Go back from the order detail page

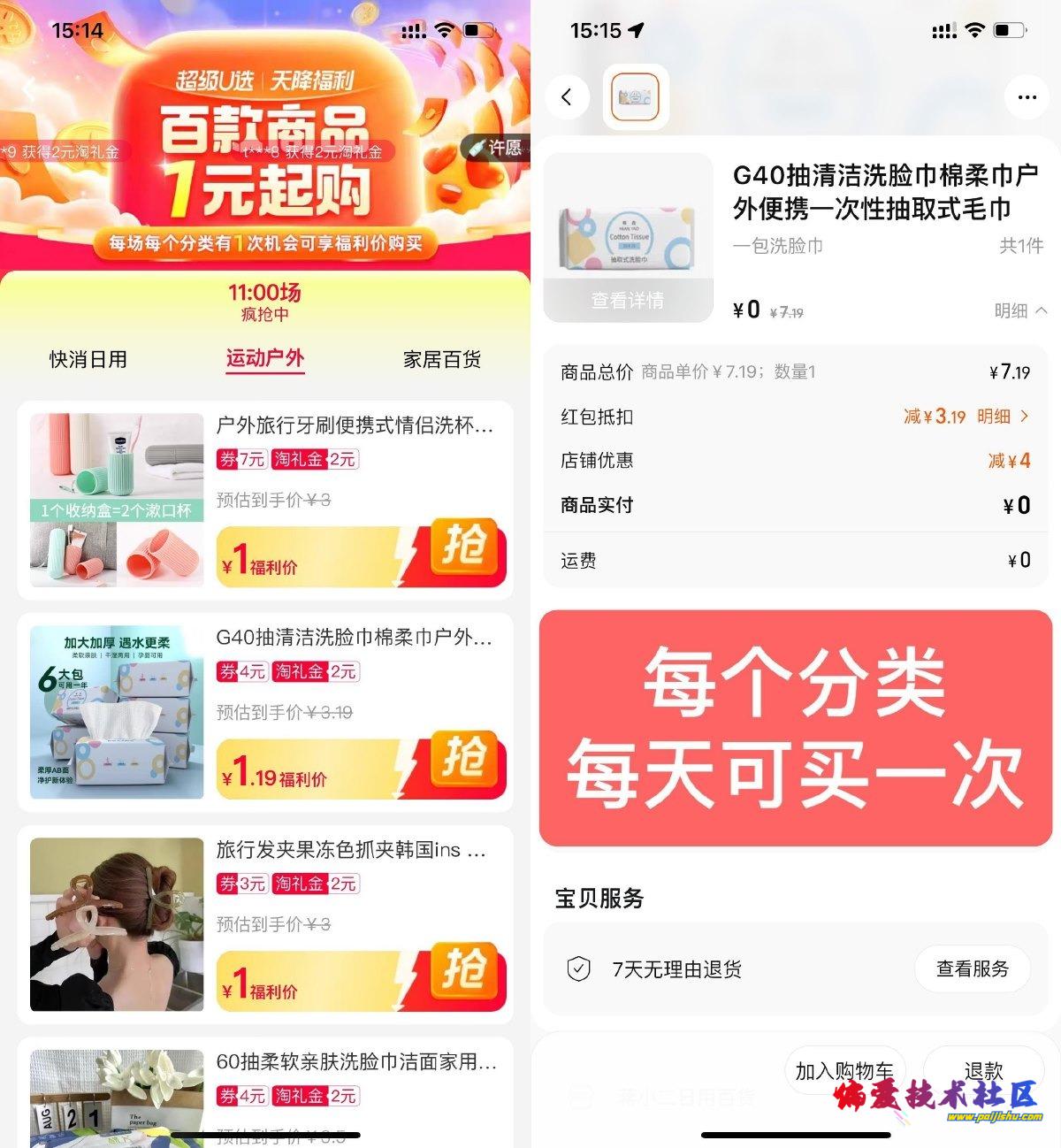point(567,97)
